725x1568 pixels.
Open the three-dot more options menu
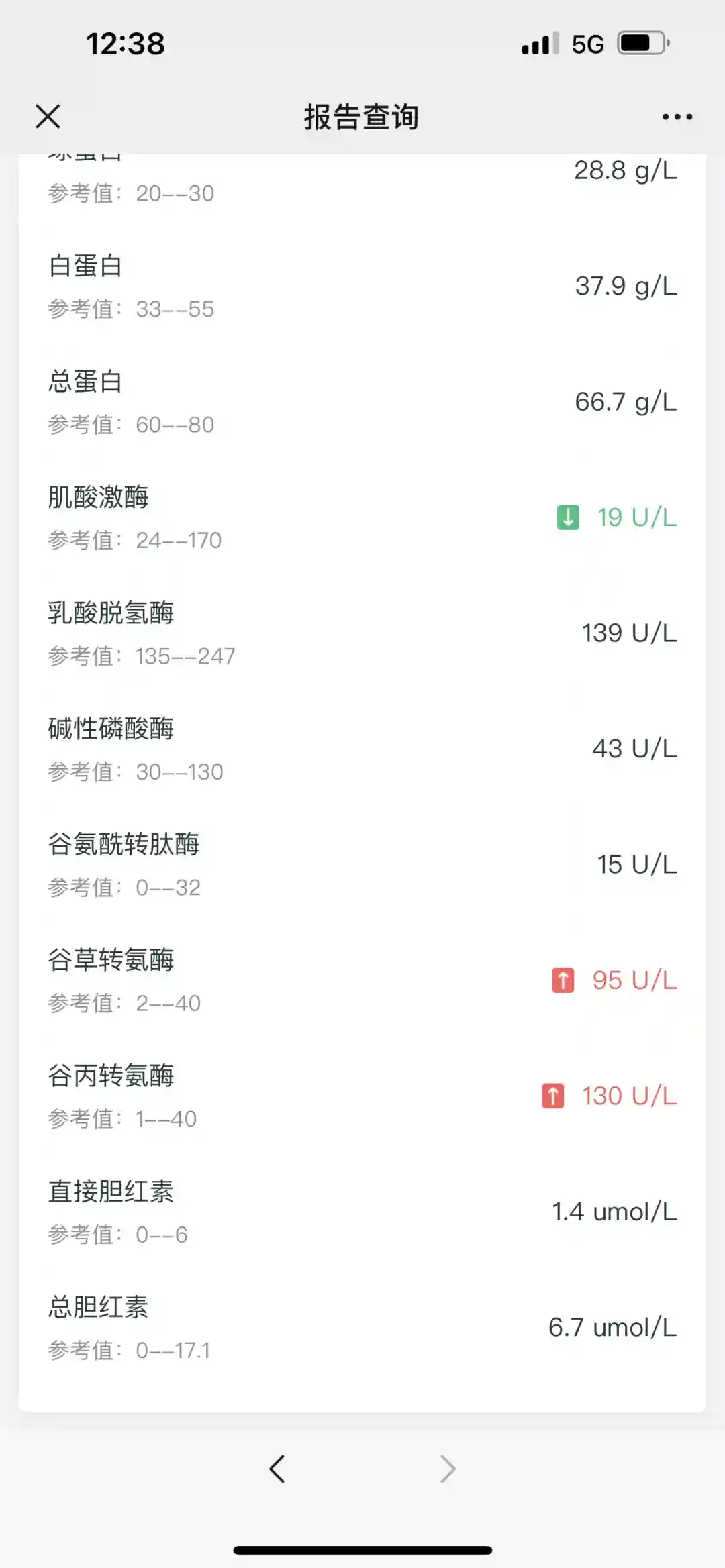coord(677,117)
